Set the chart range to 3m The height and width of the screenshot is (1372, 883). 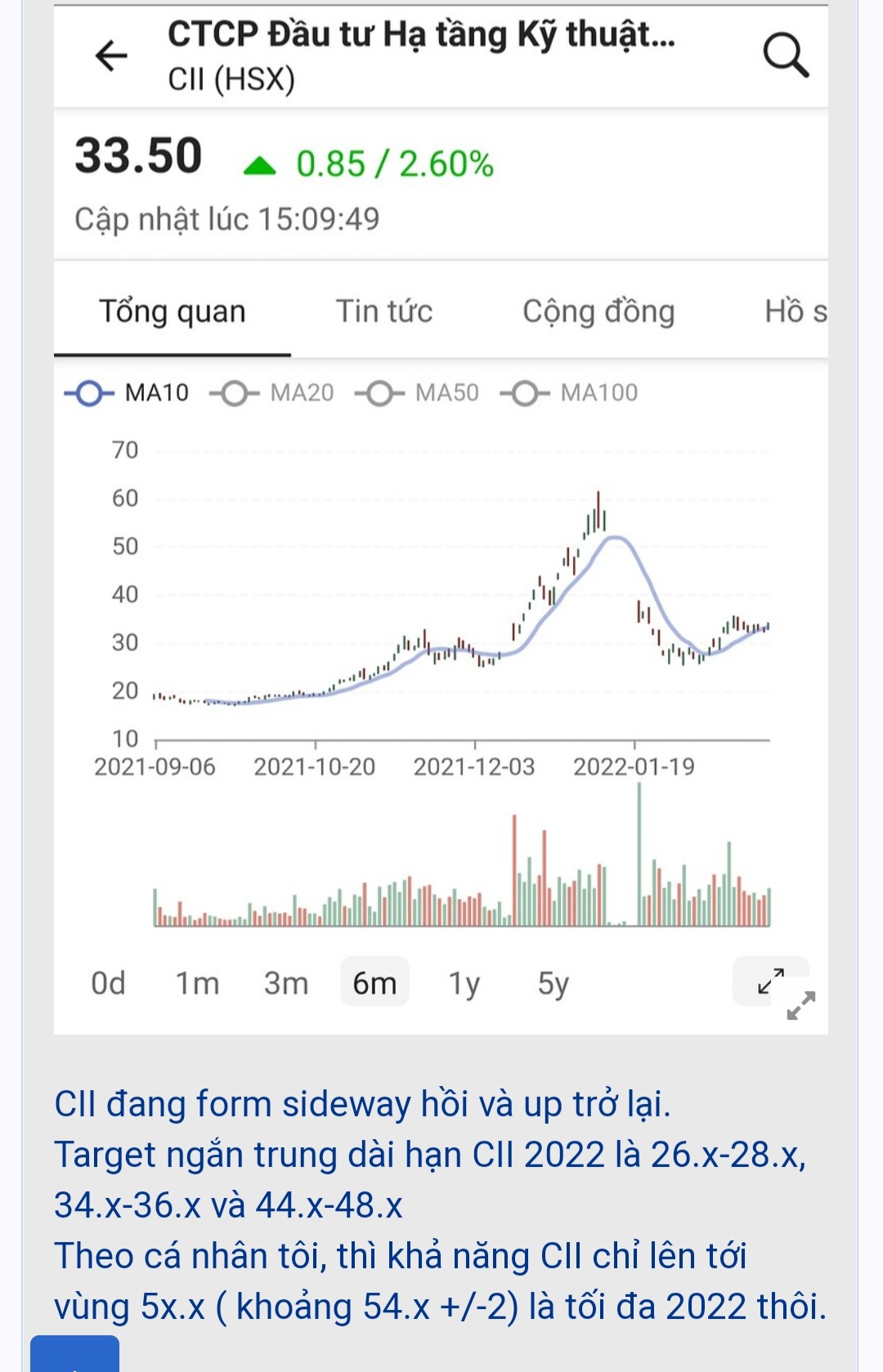click(x=286, y=983)
